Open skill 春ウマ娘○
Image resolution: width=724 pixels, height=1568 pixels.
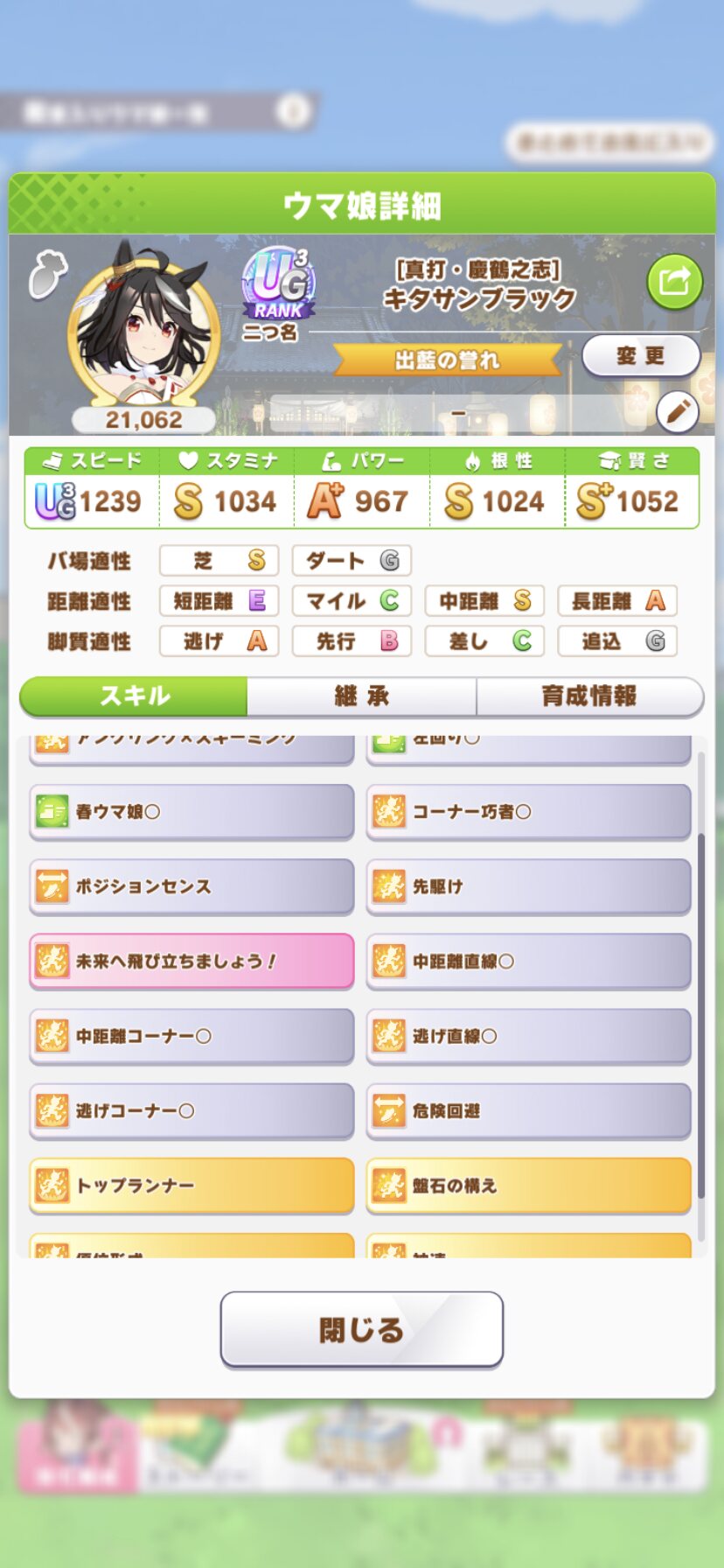click(x=191, y=812)
